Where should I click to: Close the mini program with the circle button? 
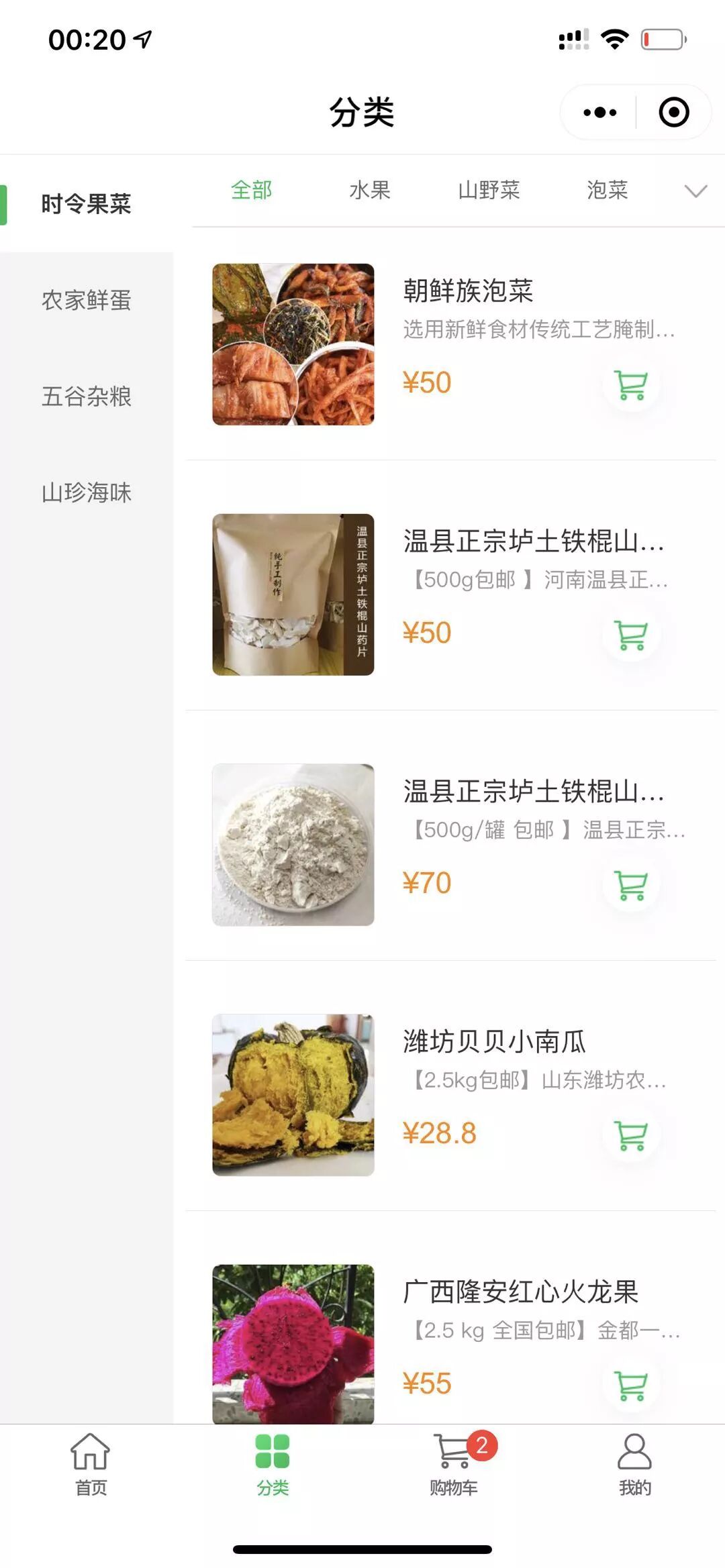tap(674, 112)
